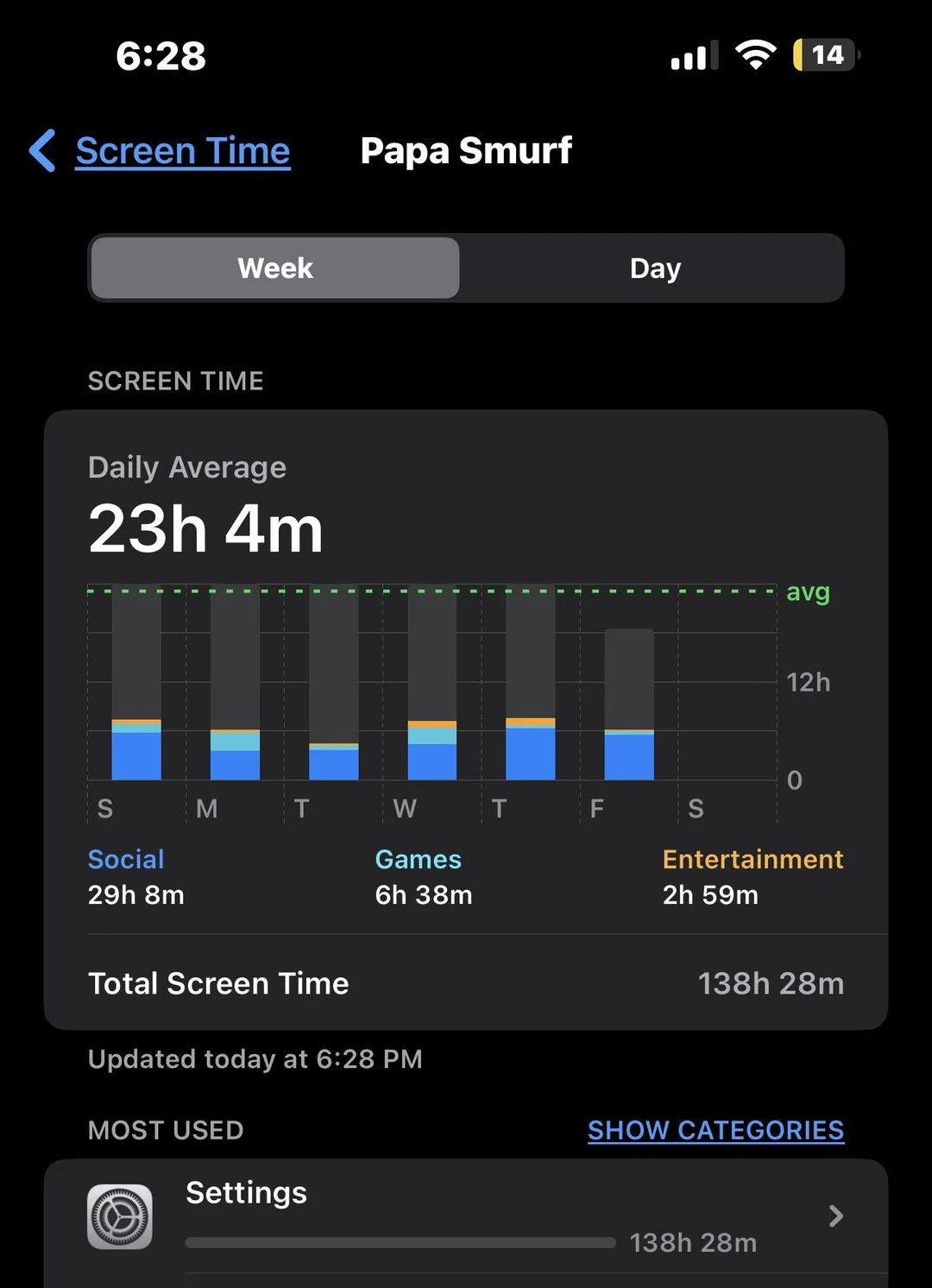Tap the 6:28 clock in status bar

161,54
